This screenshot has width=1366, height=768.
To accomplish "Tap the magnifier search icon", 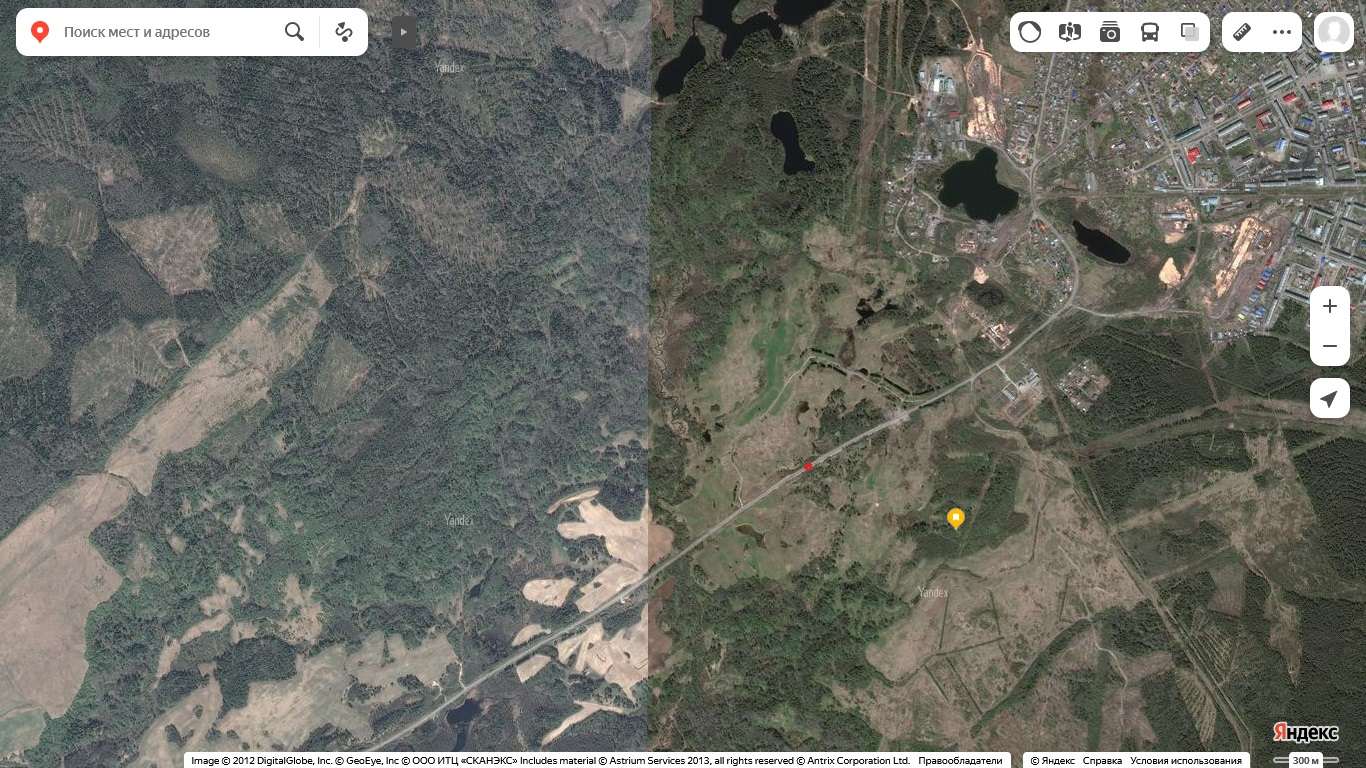I will [x=294, y=32].
